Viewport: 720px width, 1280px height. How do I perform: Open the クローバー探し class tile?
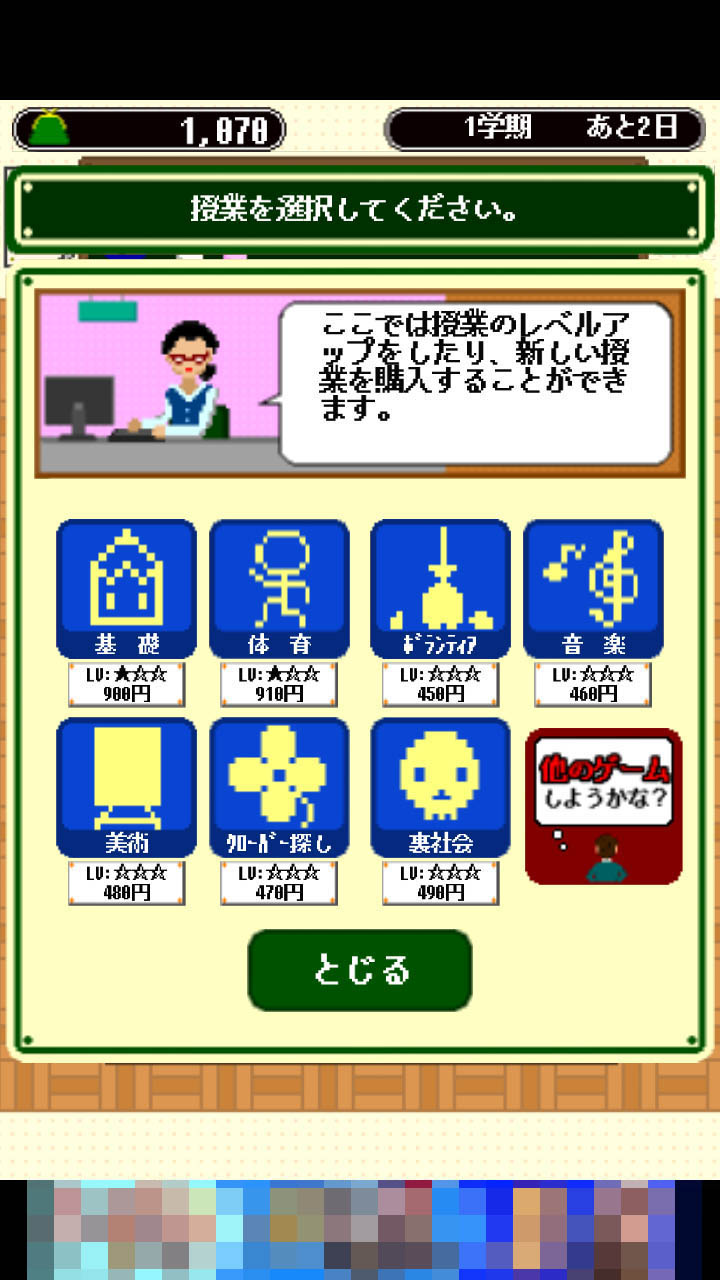[279, 787]
